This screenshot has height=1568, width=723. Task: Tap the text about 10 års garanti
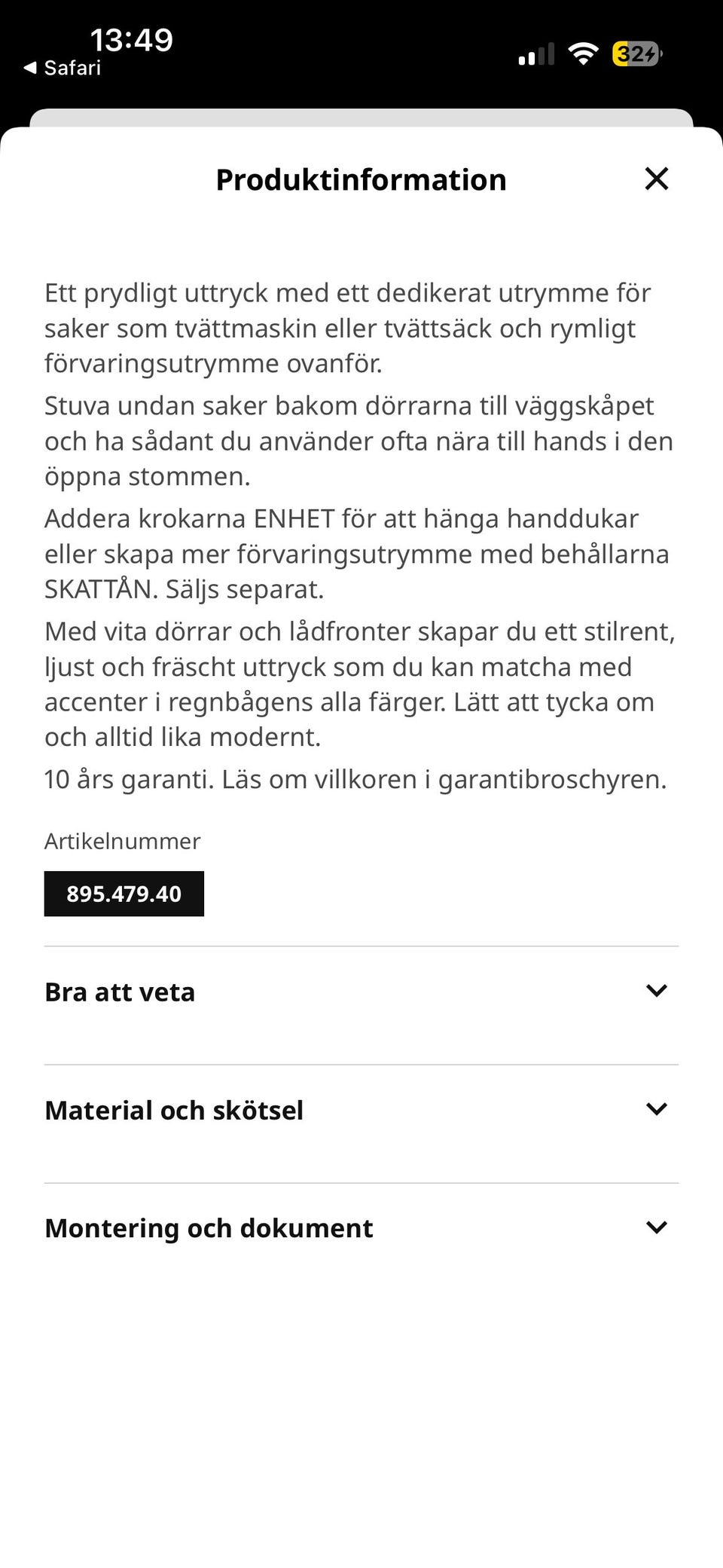pyautogui.click(x=355, y=780)
